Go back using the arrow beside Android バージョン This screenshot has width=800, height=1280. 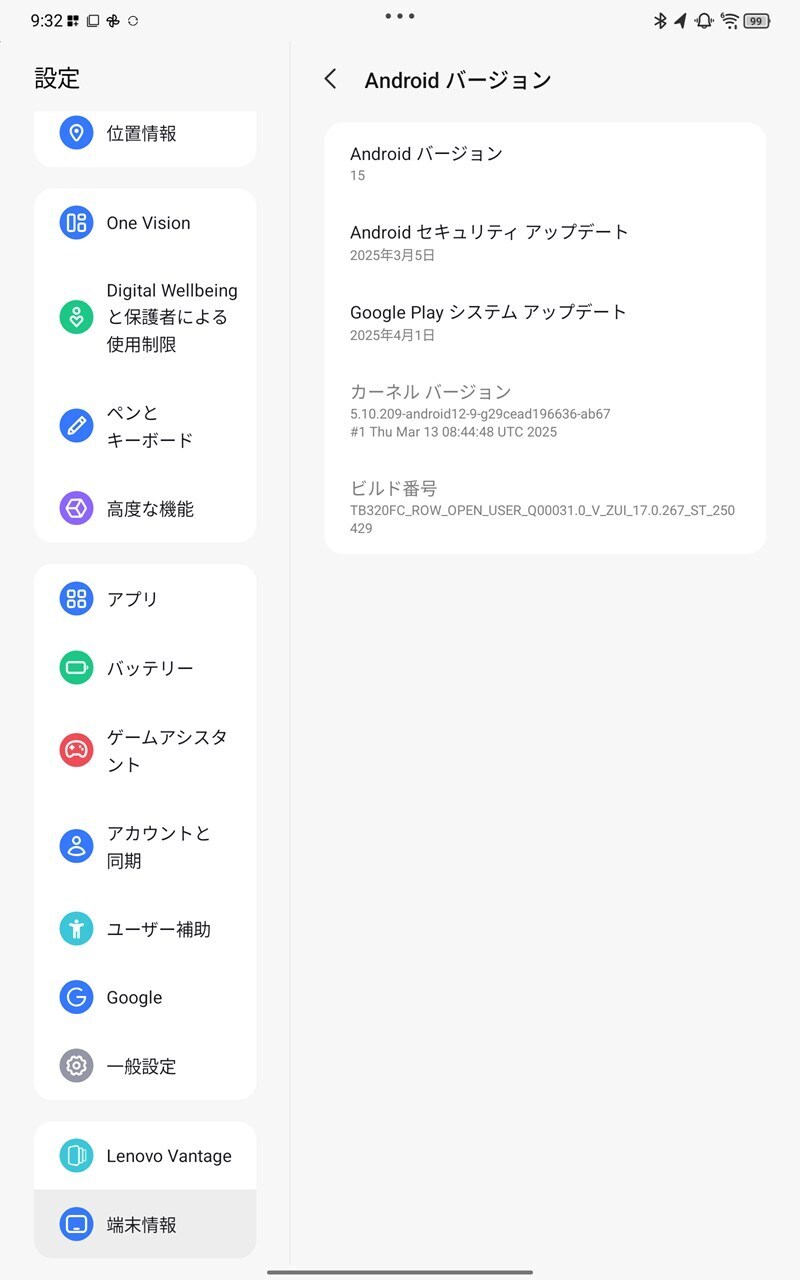tap(331, 80)
